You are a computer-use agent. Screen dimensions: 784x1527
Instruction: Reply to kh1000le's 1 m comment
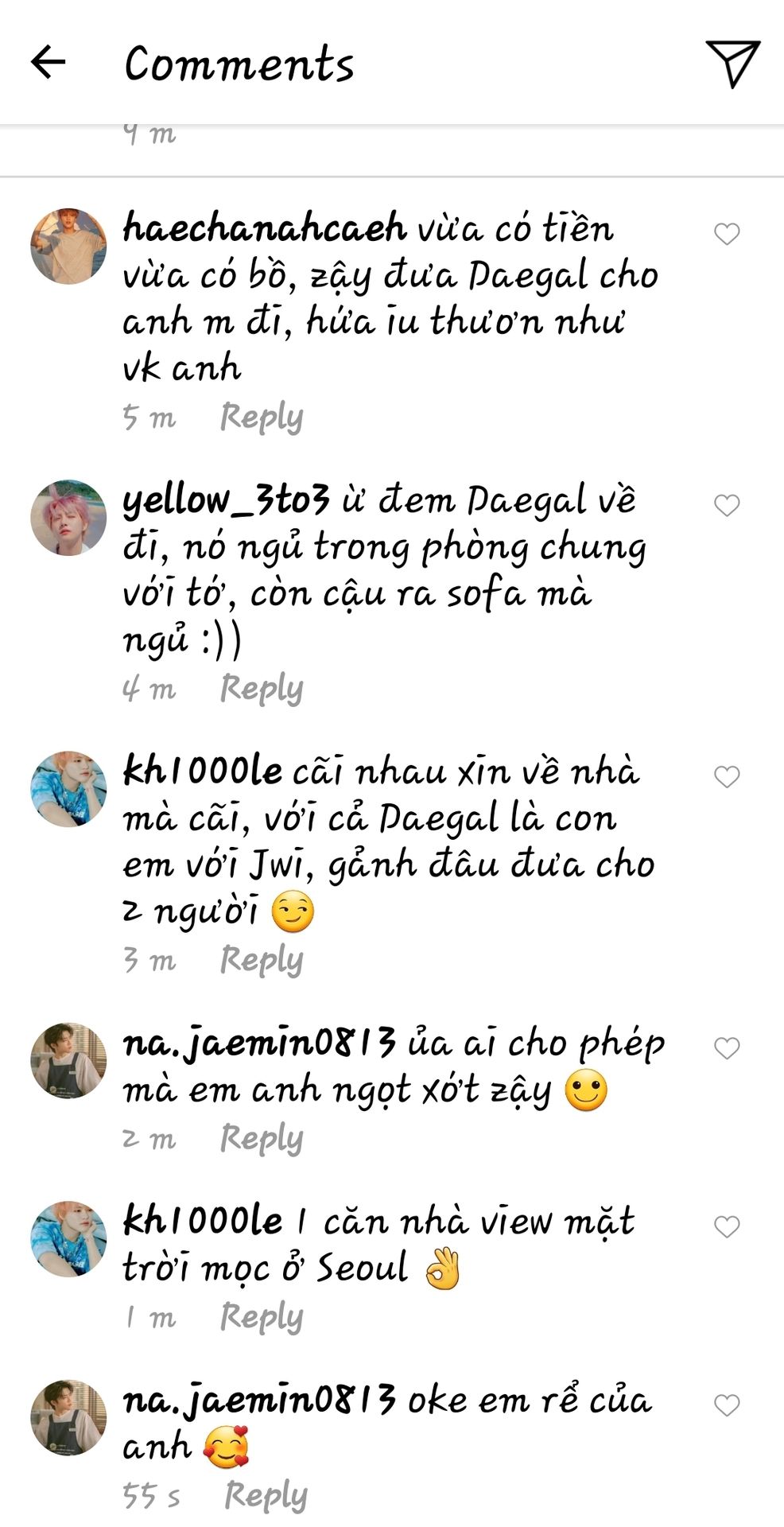262,1316
